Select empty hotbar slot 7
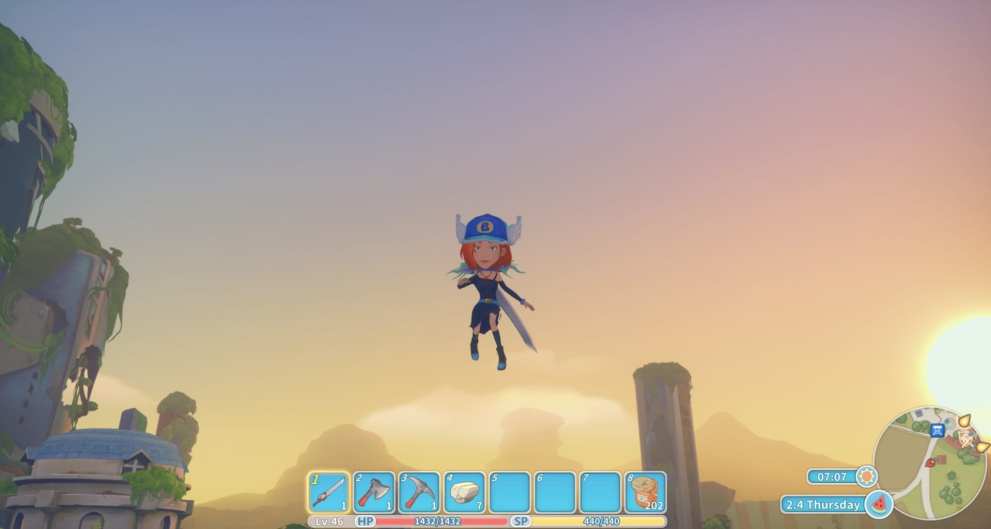The height and width of the screenshot is (529, 991). point(600,492)
